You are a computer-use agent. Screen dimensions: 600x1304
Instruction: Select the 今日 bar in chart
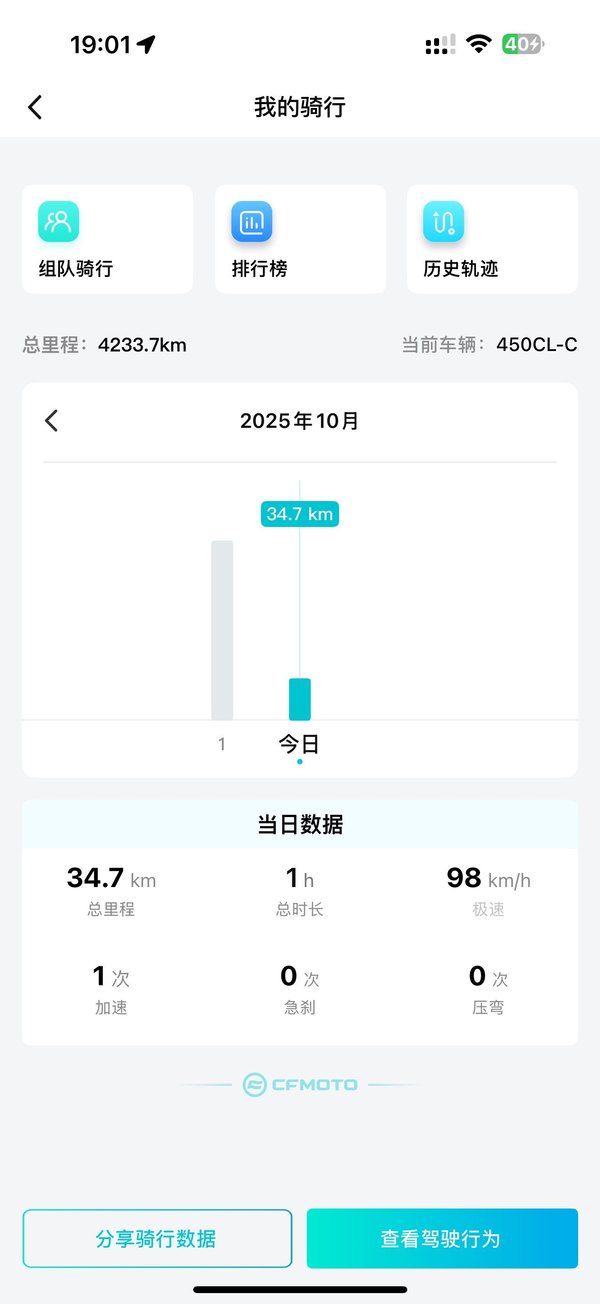click(x=300, y=699)
